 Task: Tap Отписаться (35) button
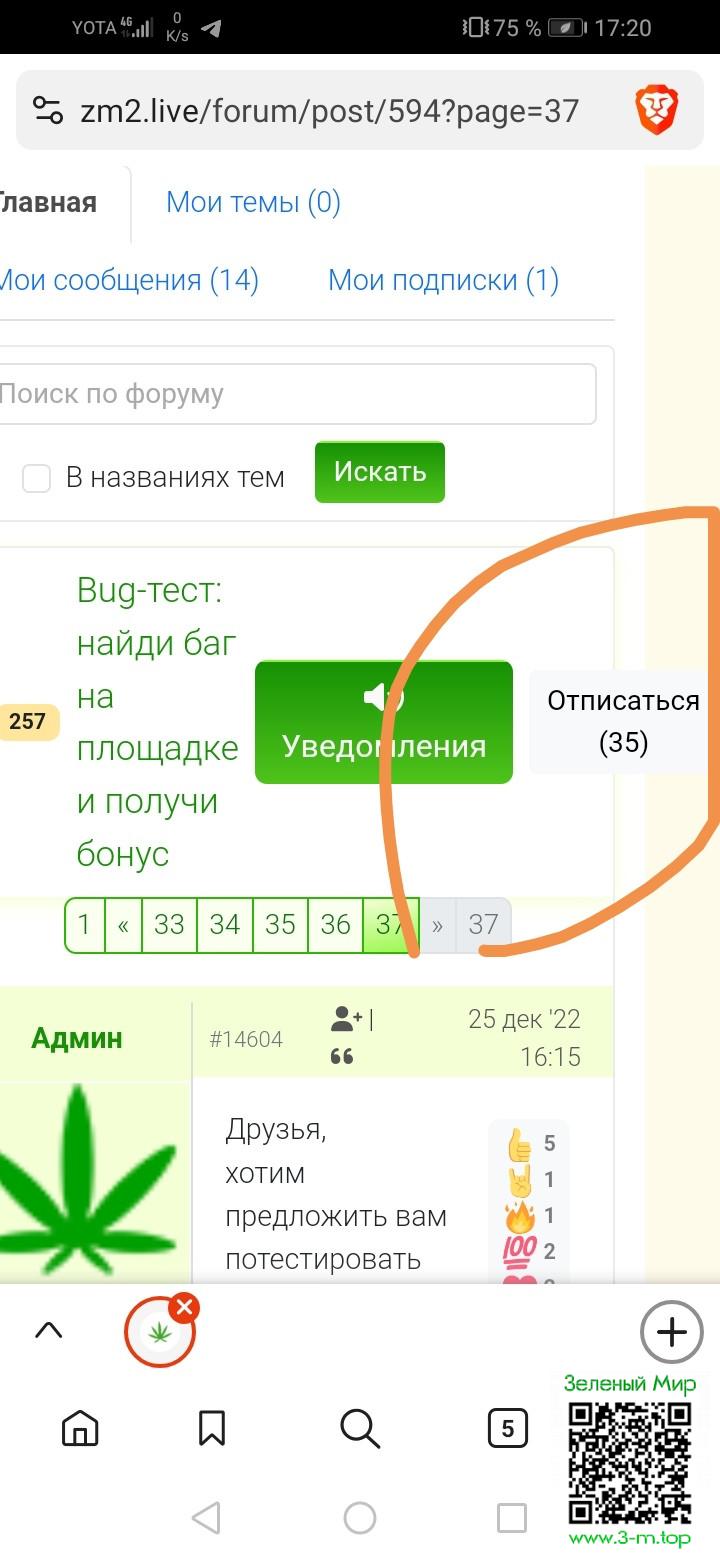(x=622, y=722)
